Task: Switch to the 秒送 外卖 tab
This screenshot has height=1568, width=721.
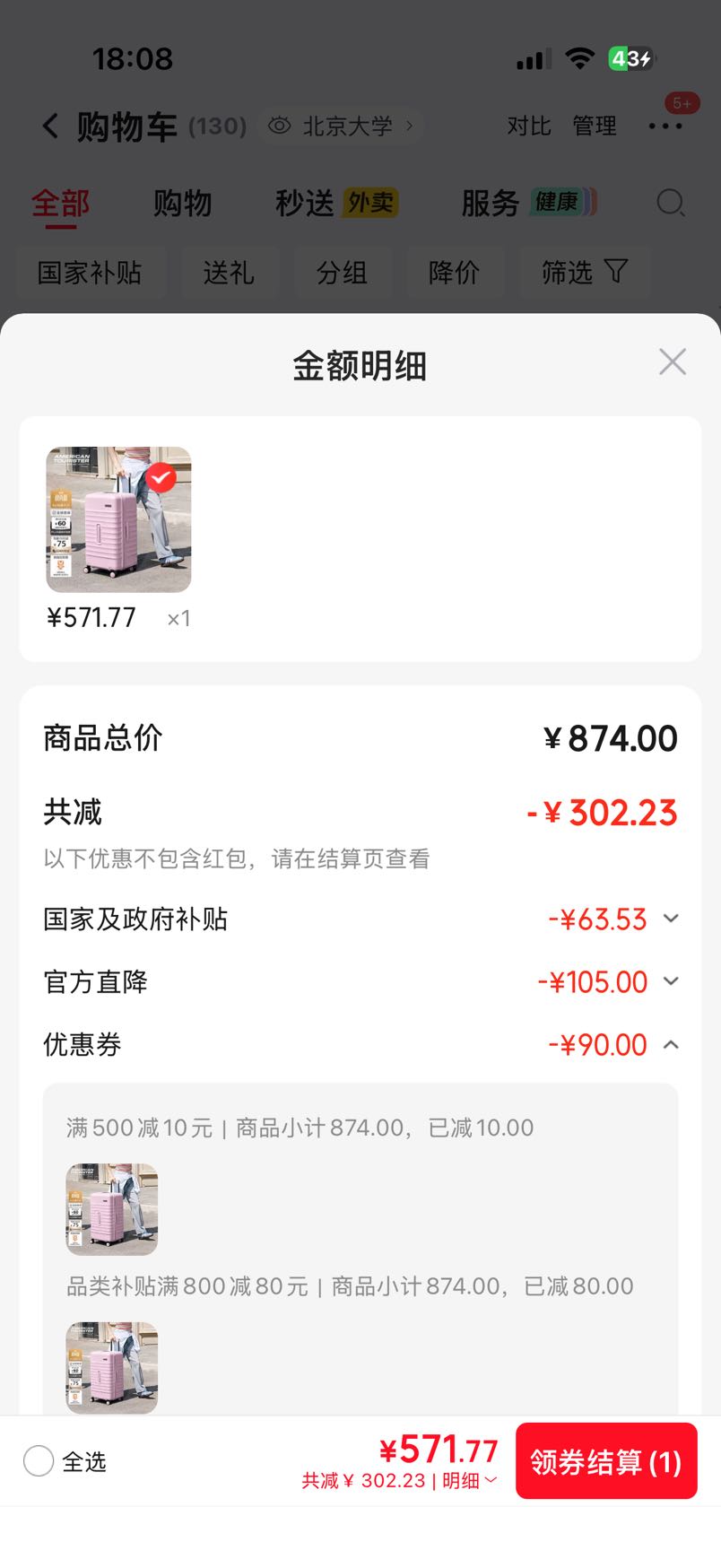Action: tap(336, 204)
